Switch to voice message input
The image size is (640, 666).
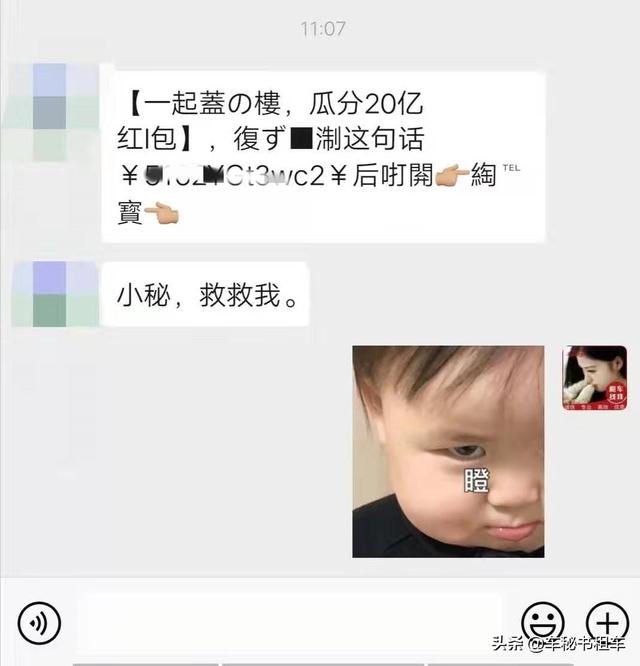40,622
